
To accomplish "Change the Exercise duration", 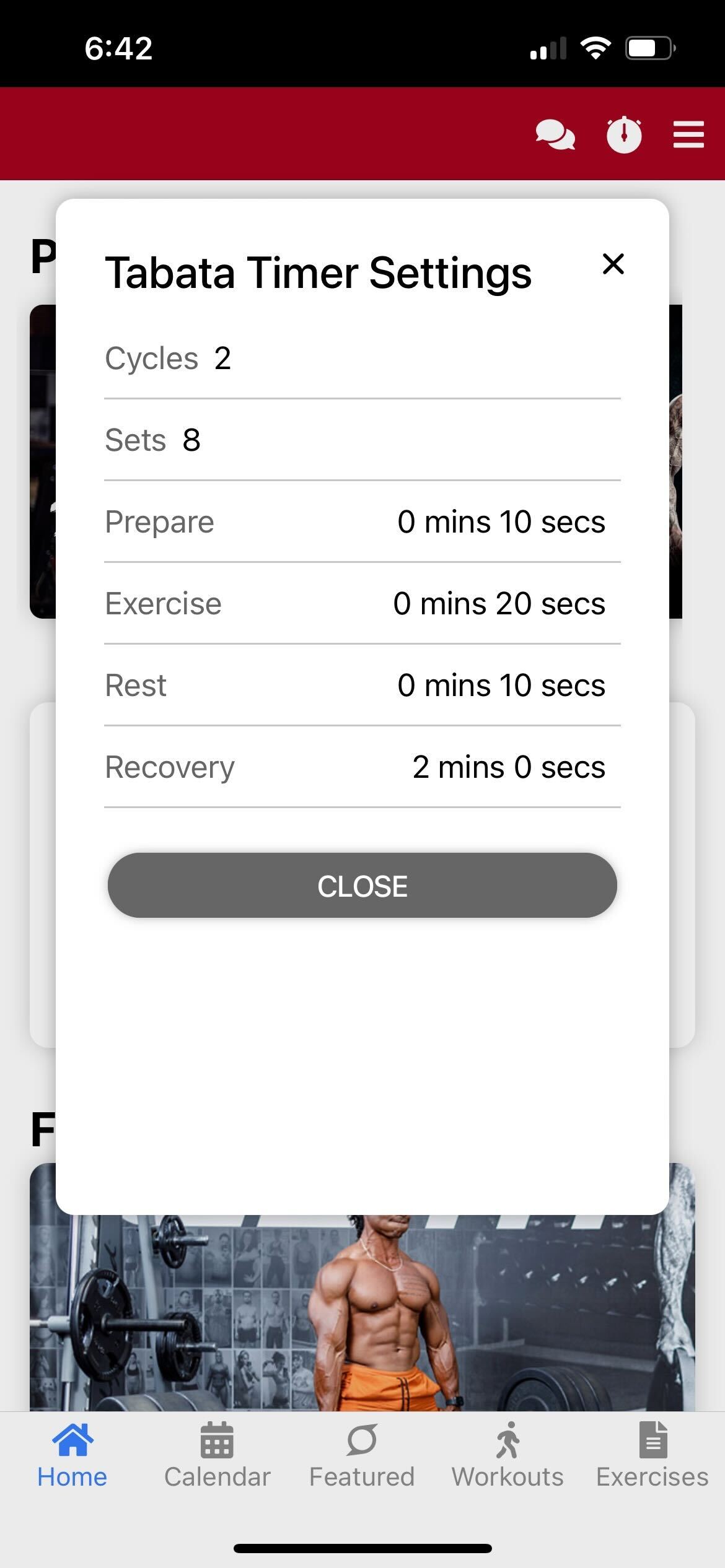I will point(499,604).
